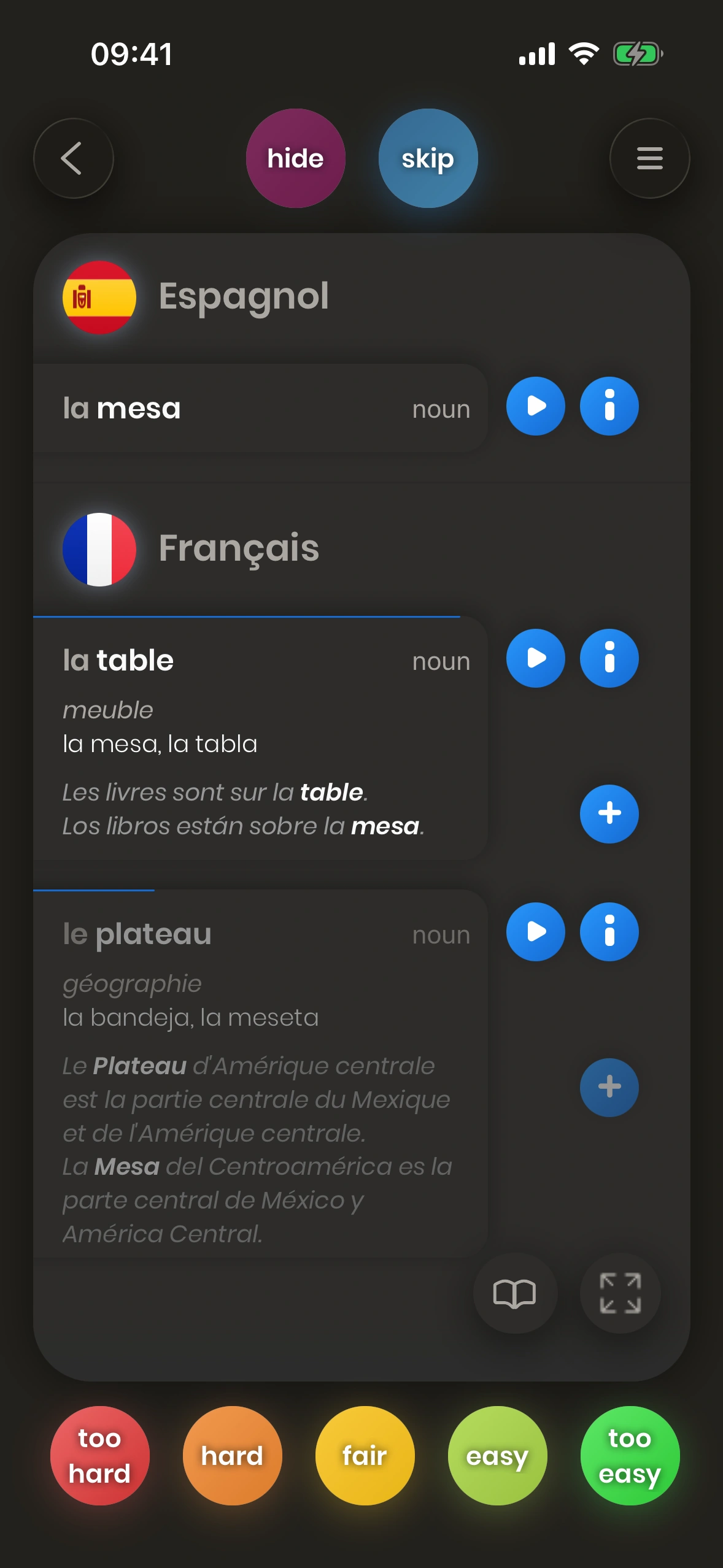
Task: Tap the hide button
Action: coord(295,158)
